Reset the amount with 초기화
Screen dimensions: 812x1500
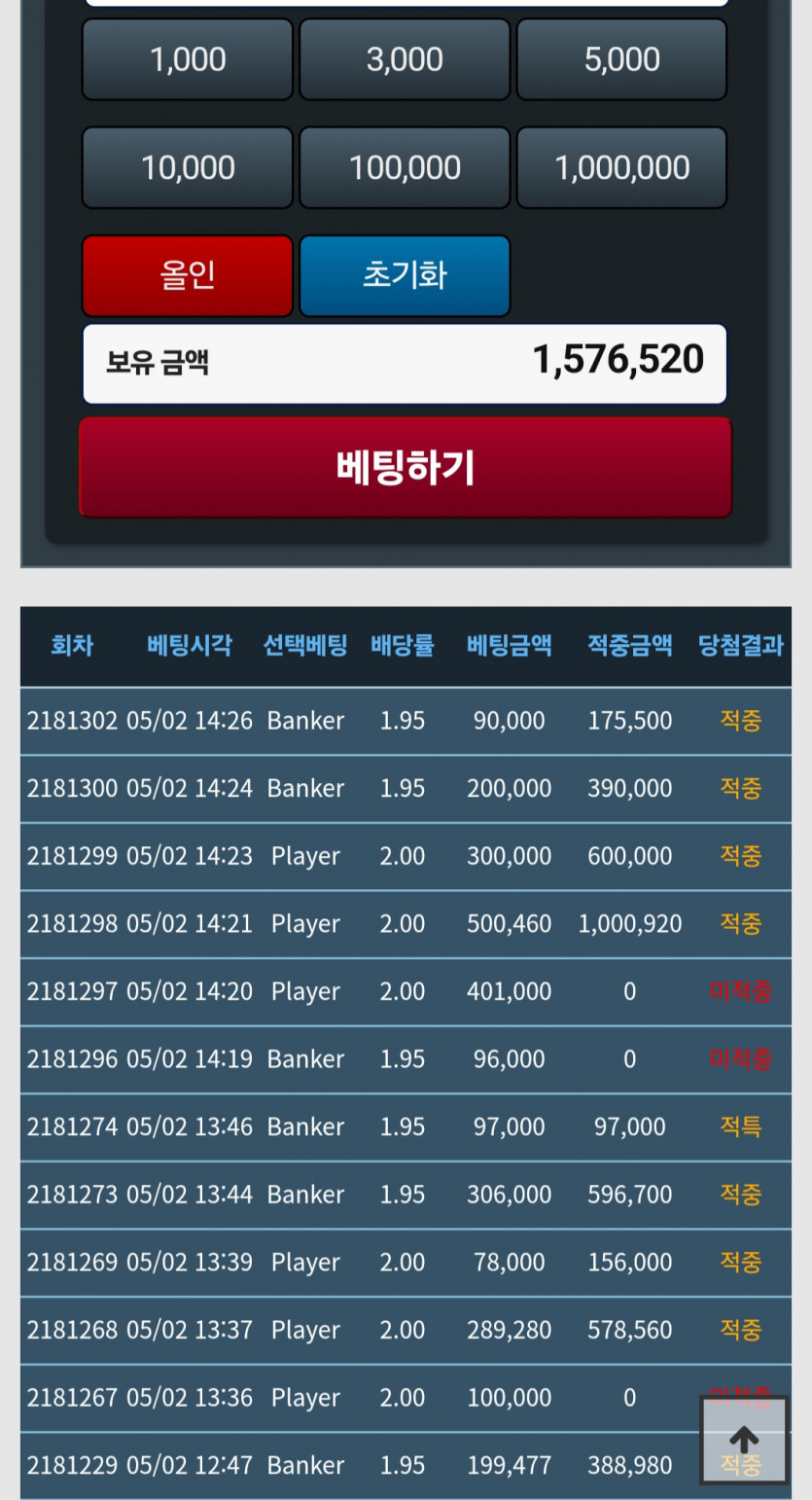(405, 275)
